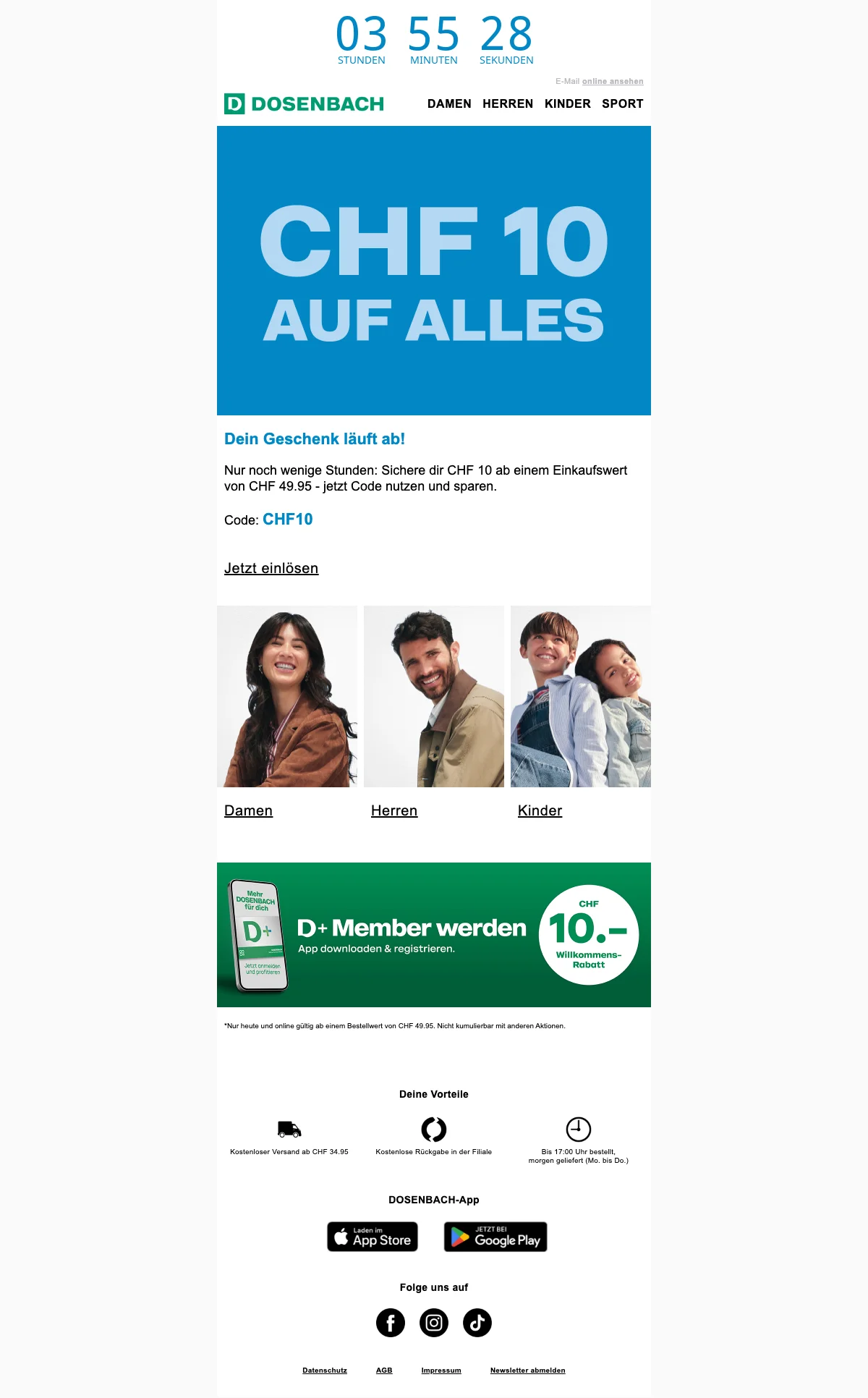
Task: Open the D+ Member werden banner
Action: [434, 934]
